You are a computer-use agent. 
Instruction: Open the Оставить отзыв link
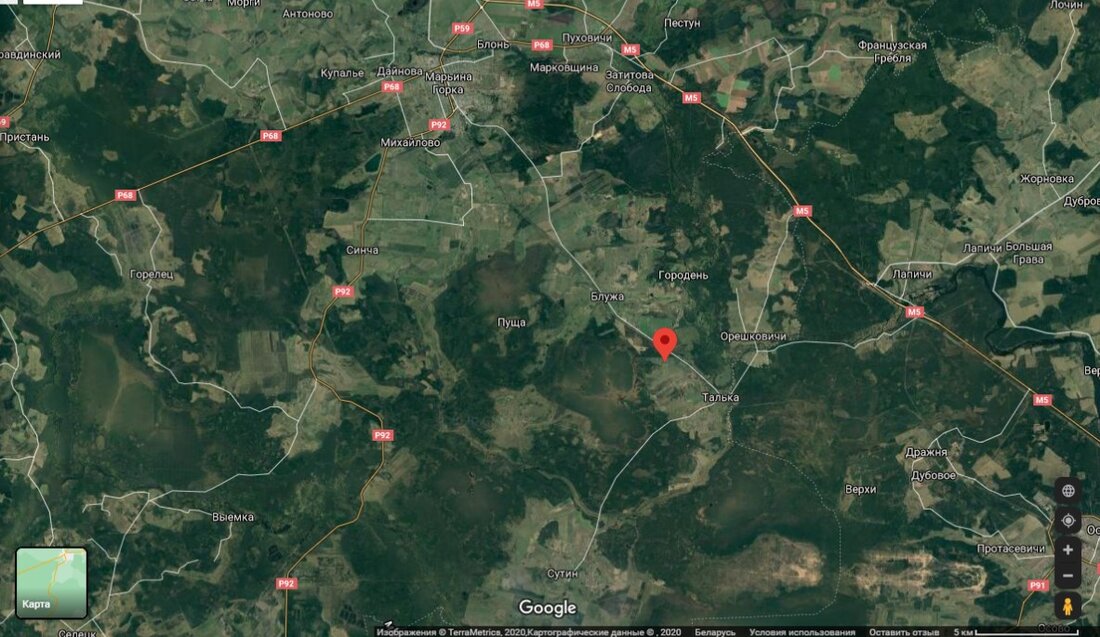pyautogui.click(x=904, y=632)
